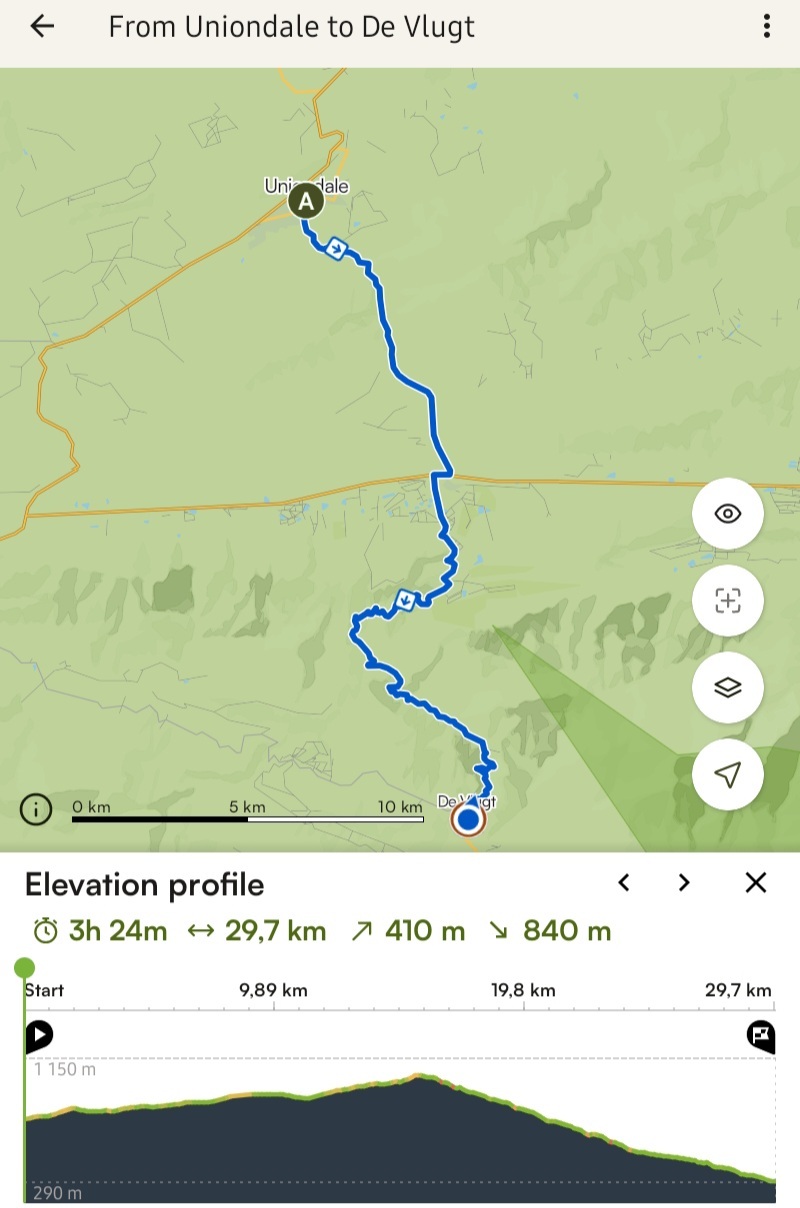Viewport: 800px width, 1208px height.
Task: Center map on my current location
Action: pos(728,775)
